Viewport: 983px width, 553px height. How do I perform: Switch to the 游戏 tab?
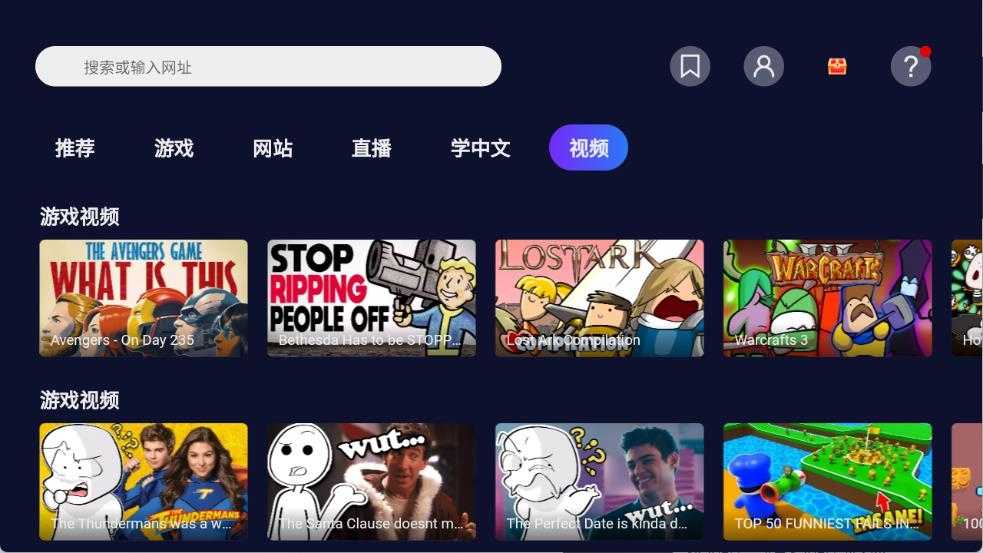point(174,149)
